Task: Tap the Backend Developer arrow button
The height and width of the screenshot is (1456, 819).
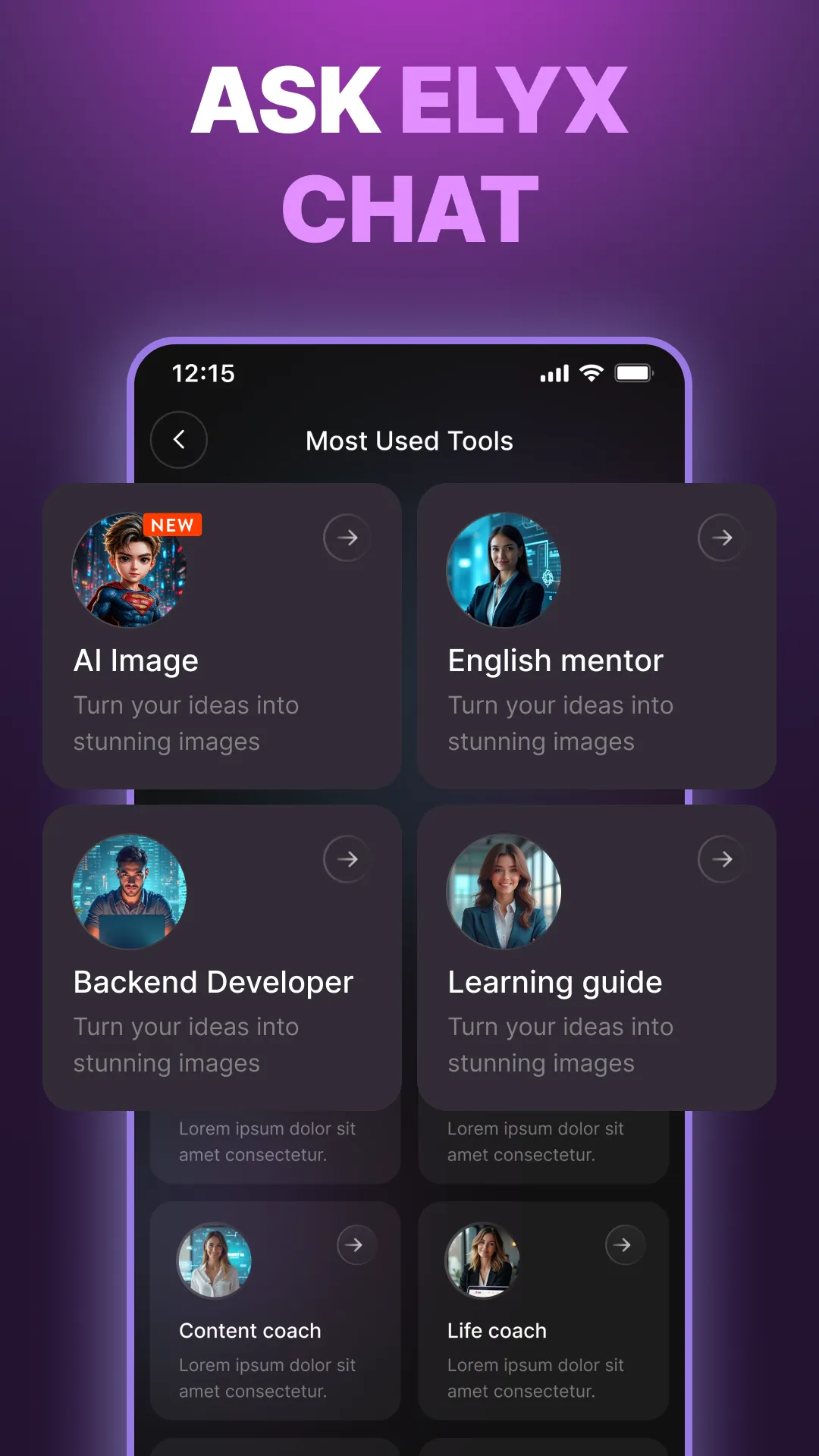Action: [x=347, y=859]
